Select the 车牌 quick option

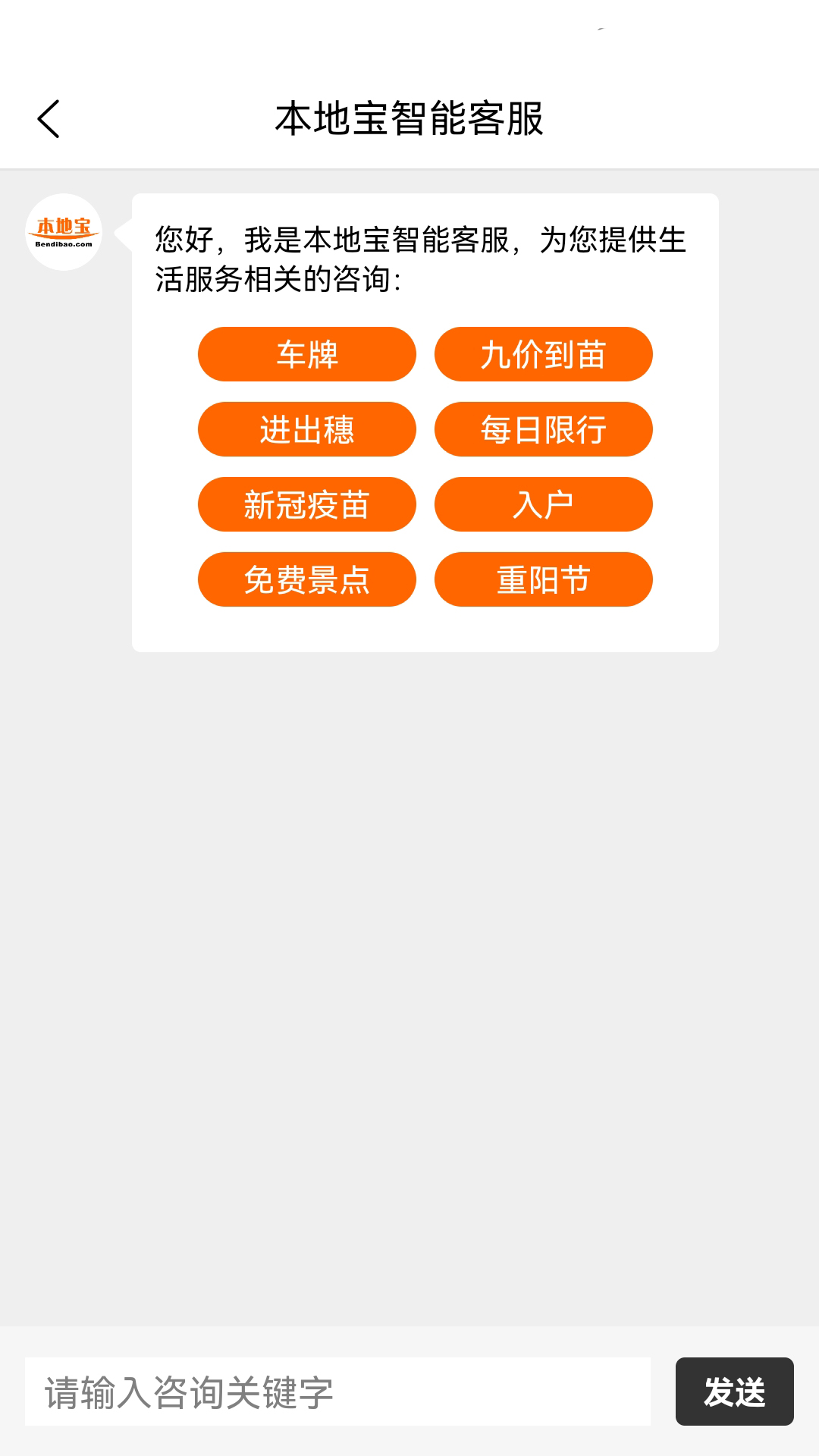(306, 353)
